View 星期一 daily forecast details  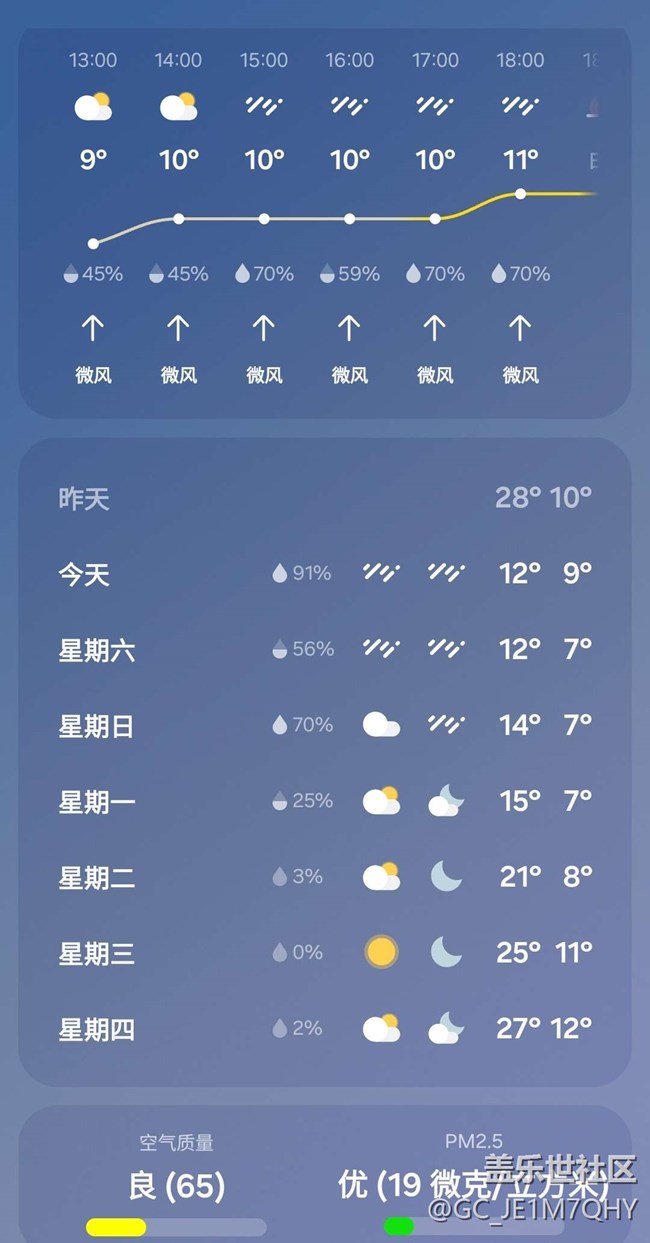(325, 801)
